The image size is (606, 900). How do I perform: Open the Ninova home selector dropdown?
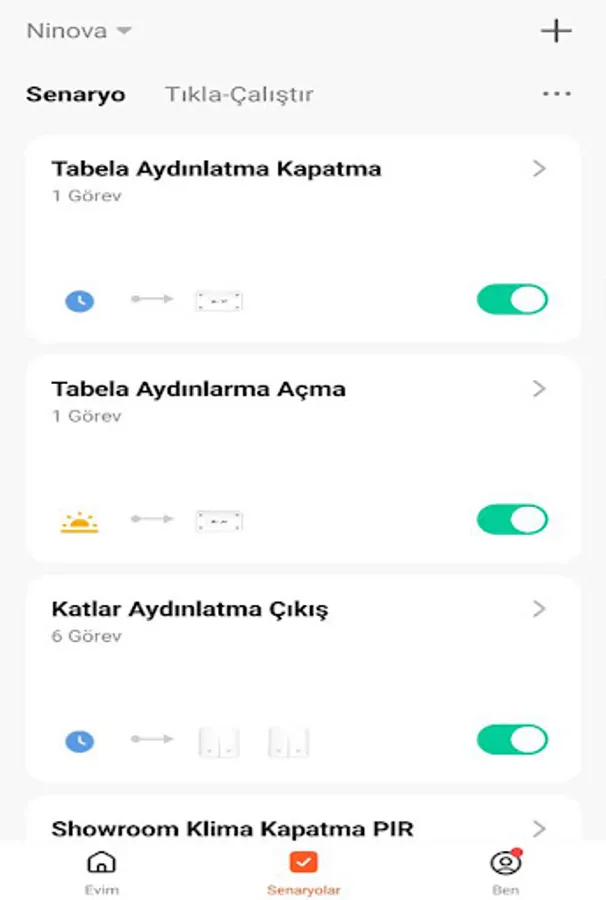78,31
